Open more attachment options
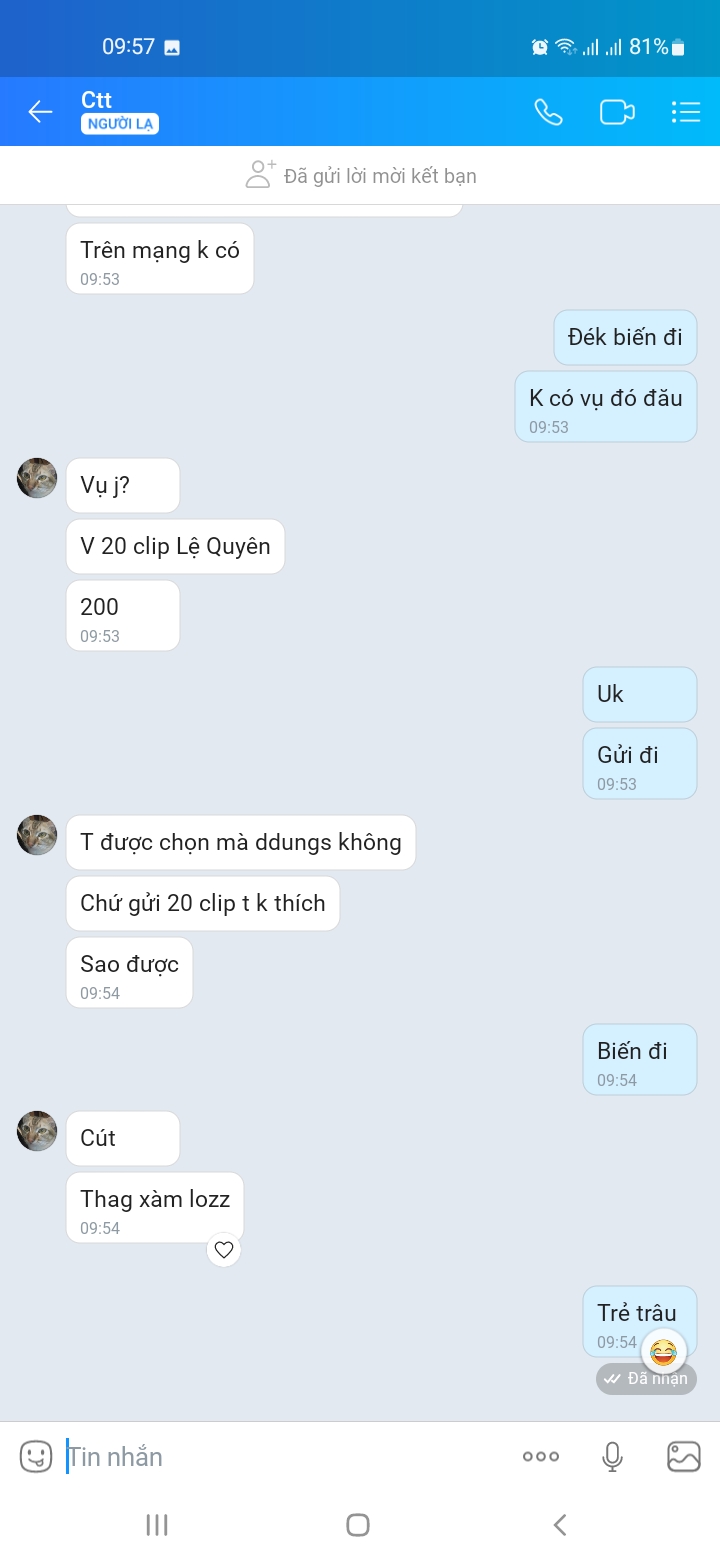 pyautogui.click(x=541, y=1457)
